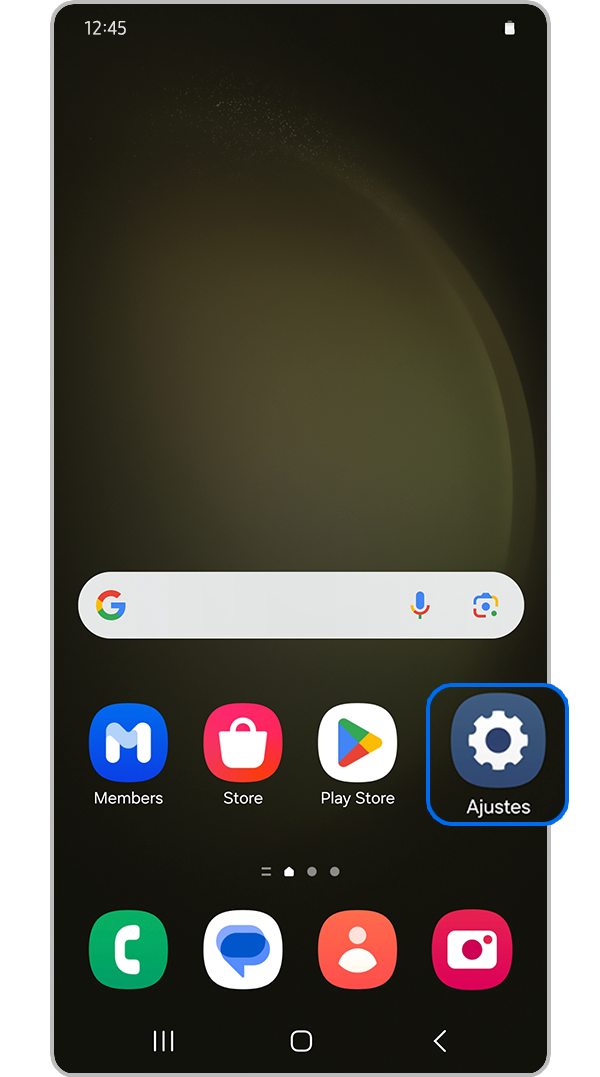The width and height of the screenshot is (600, 1077).
Task: Launch the Contacts app
Action: (357, 950)
